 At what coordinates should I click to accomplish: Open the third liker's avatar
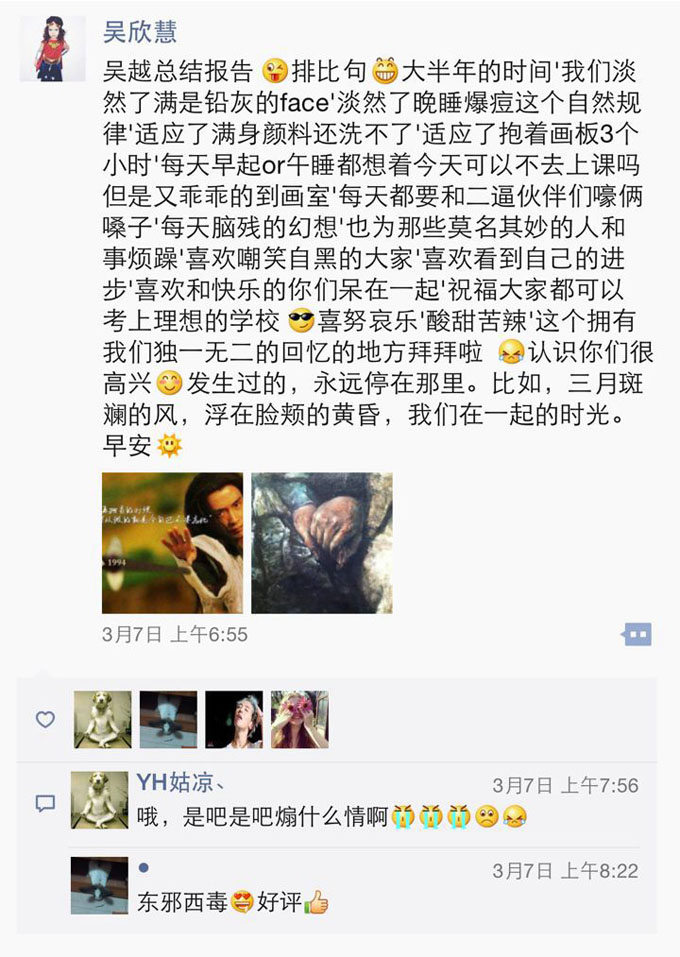(233, 719)
